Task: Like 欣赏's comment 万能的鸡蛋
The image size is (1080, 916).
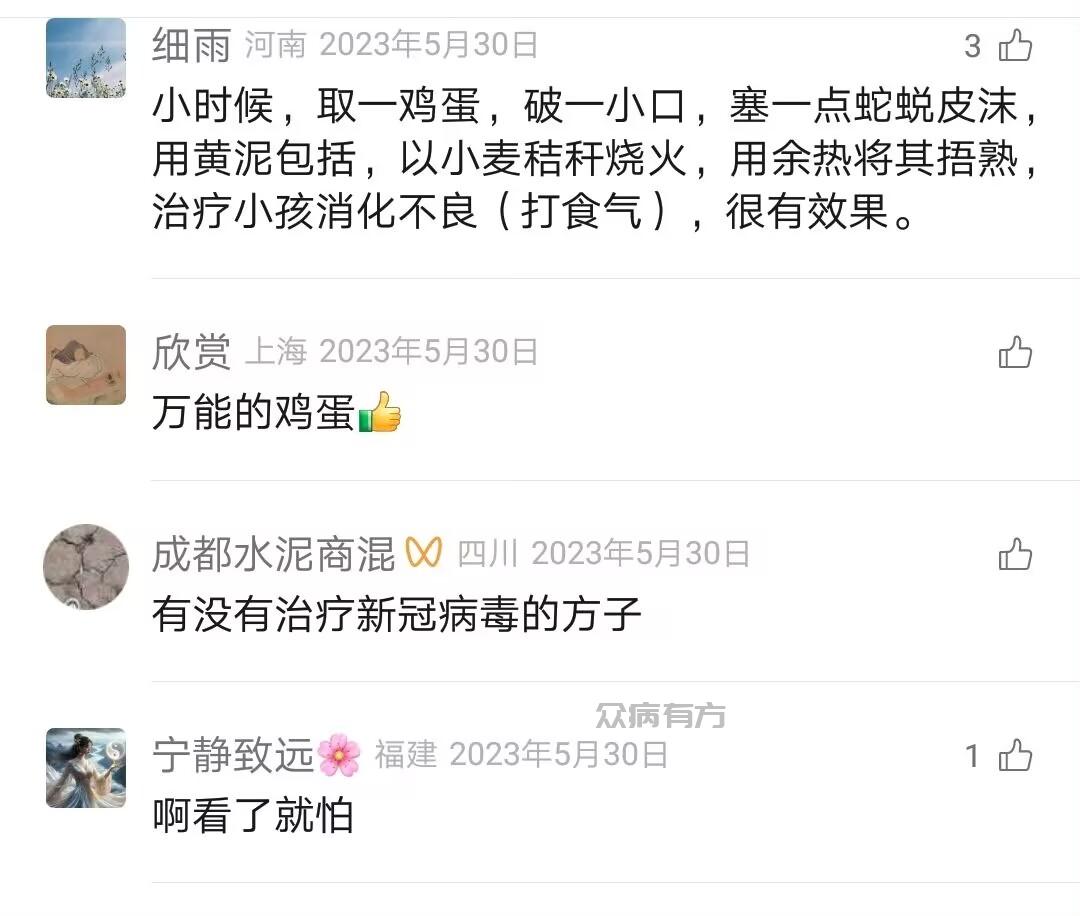Action: pyautogui.click(x=1015, y=352)
